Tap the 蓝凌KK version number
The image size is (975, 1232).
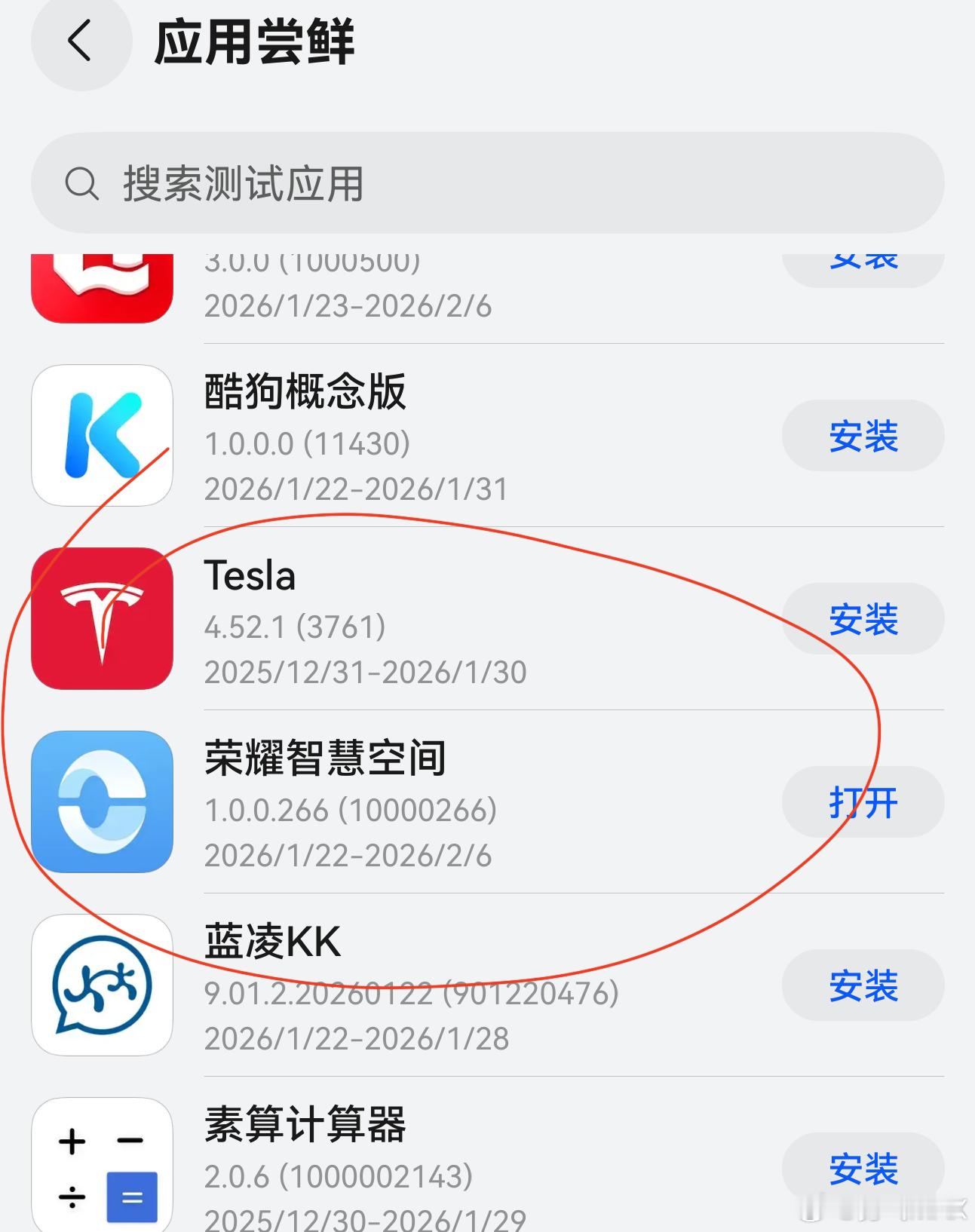pos(411,993)
